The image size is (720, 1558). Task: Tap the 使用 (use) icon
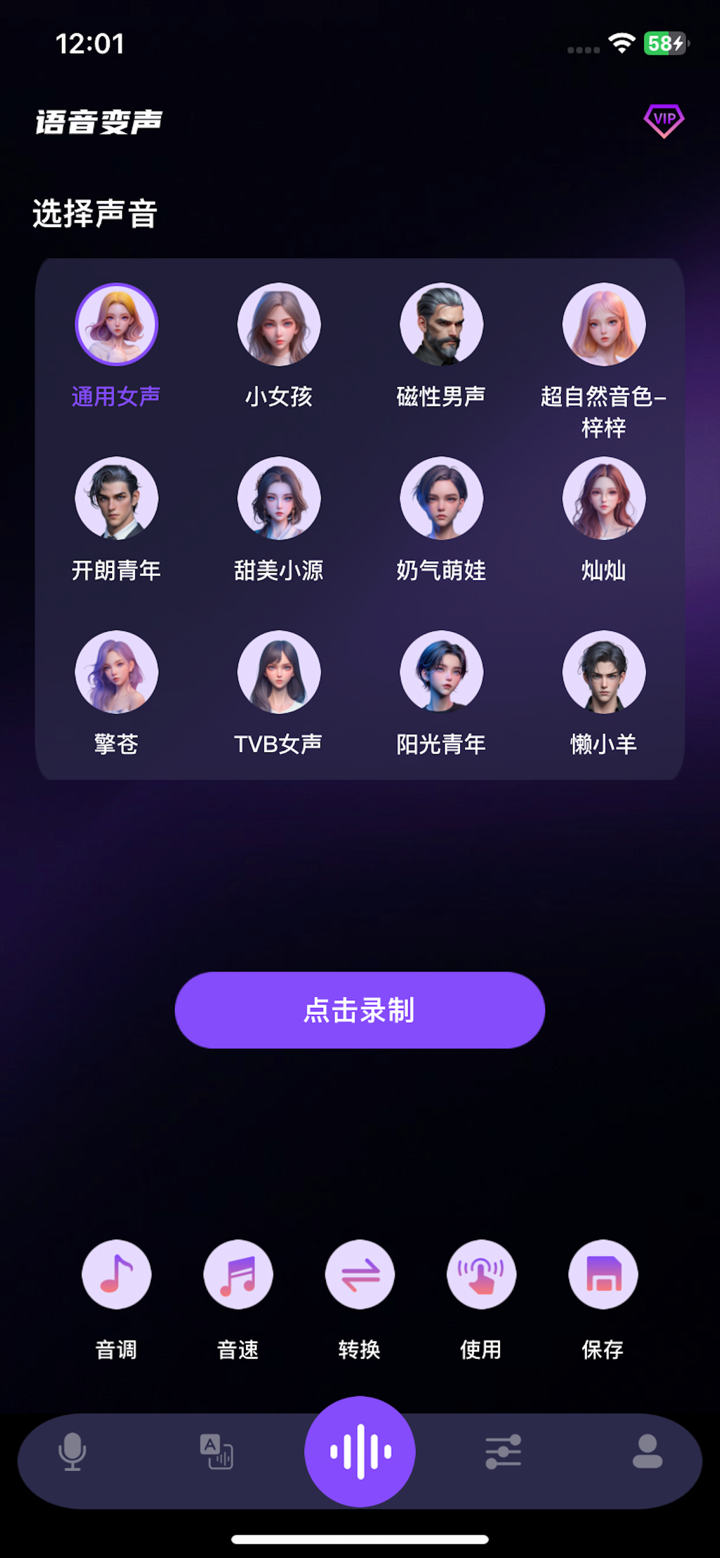coord(481,1274)
